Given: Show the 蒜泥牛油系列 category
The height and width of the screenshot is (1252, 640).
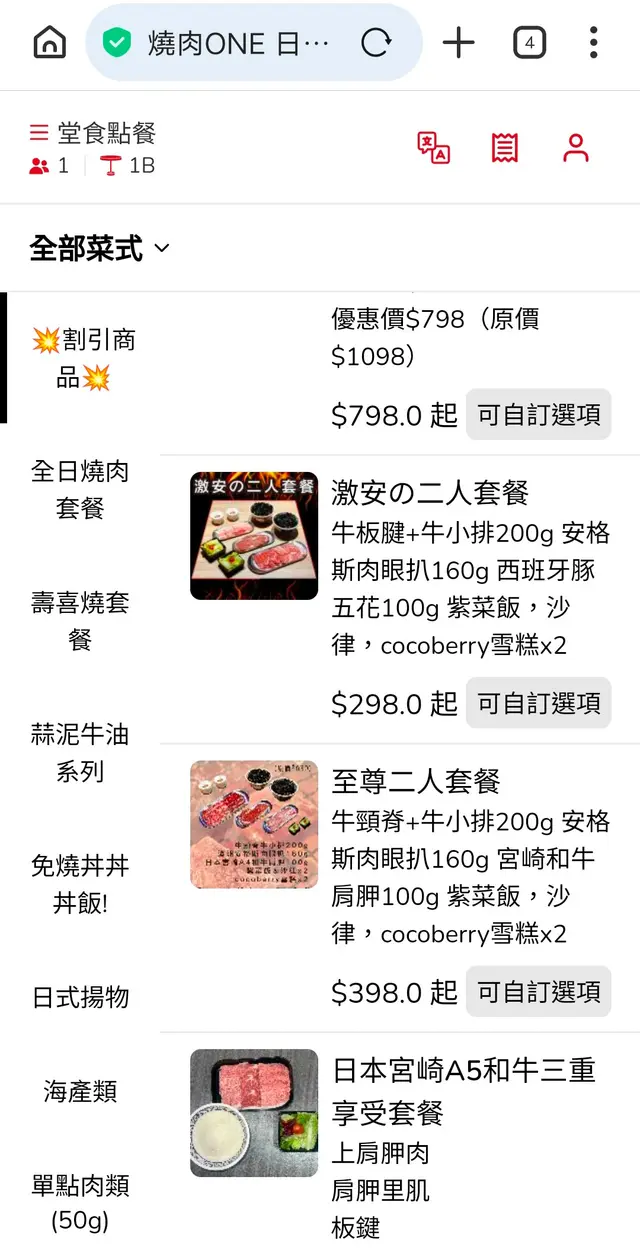Looking at the screenshot, I should click(80, 753).
